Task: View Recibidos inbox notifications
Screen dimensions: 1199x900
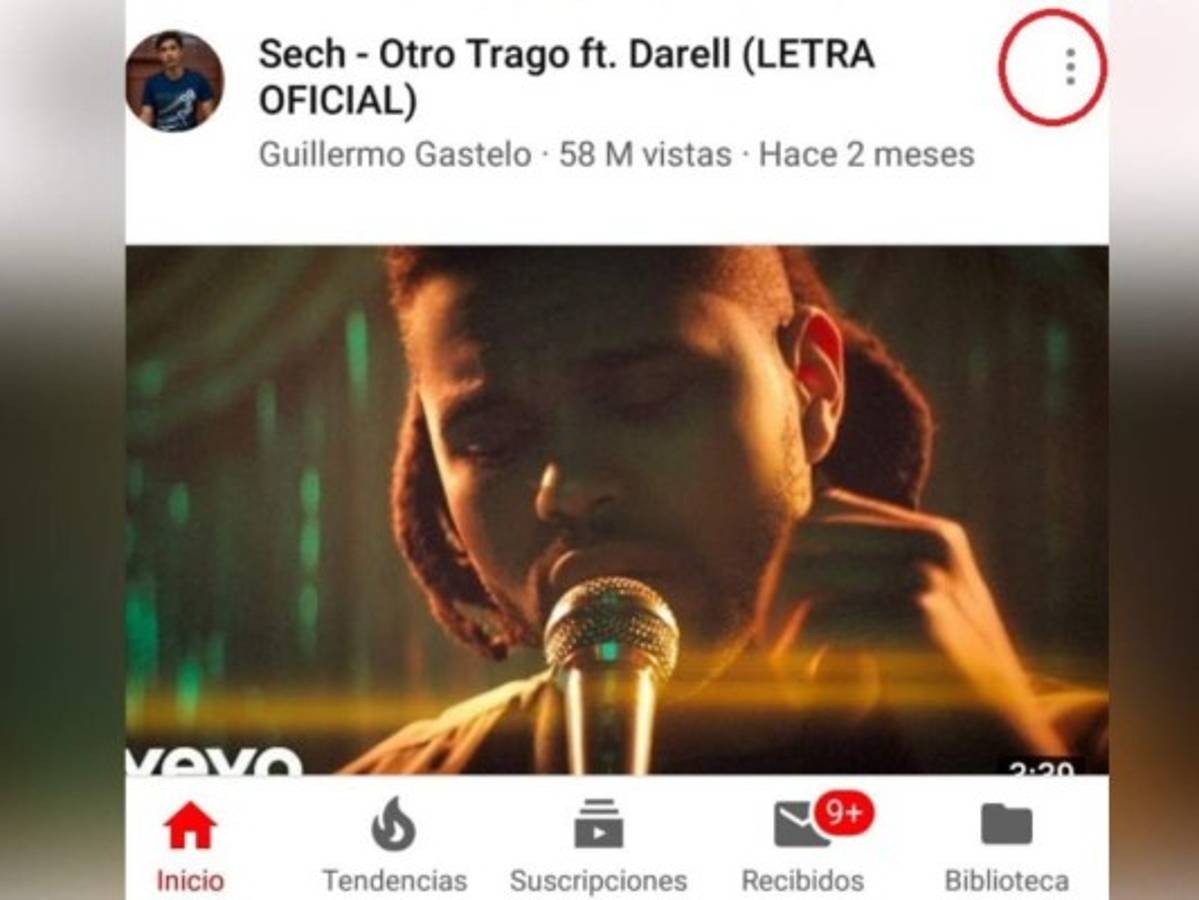Action: (803, 846)
